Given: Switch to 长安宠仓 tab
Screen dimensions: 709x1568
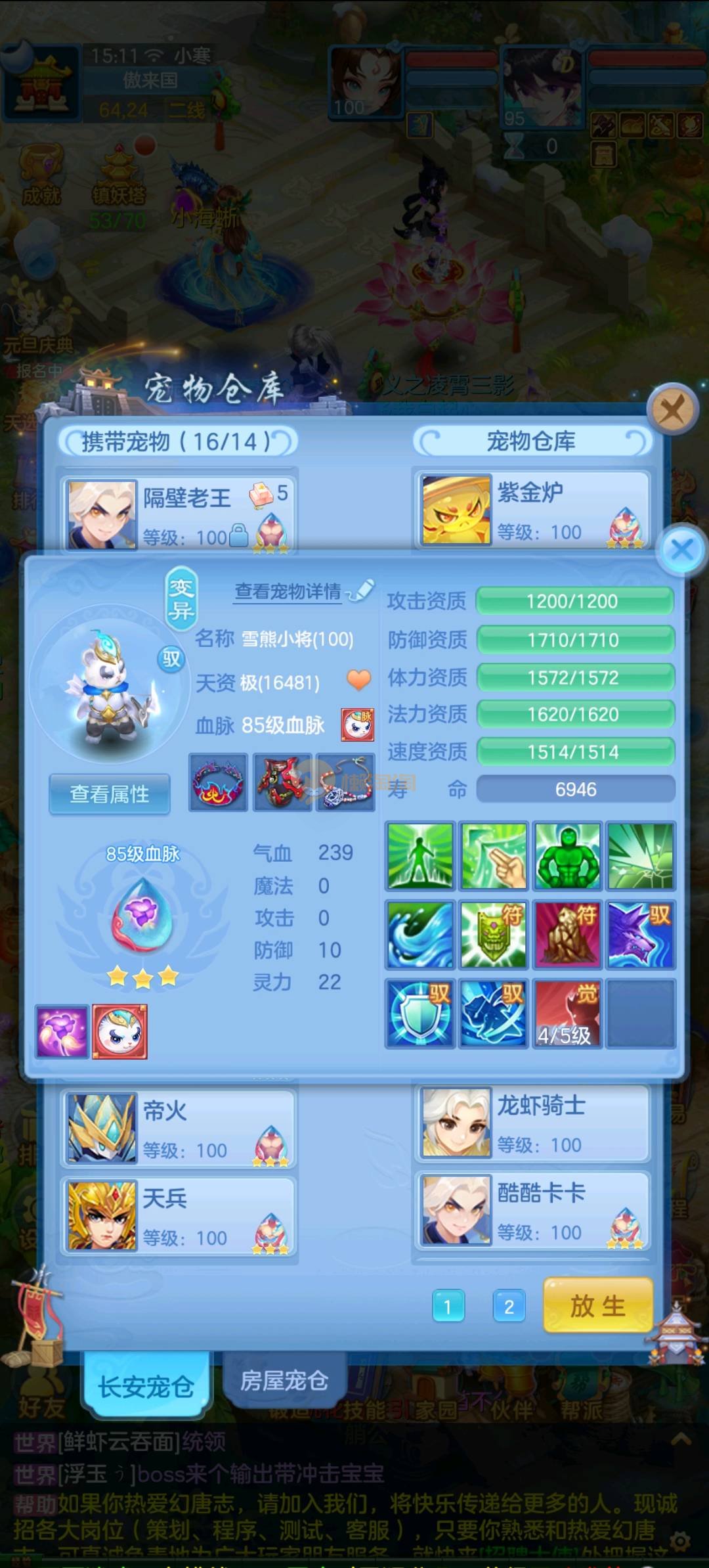Looking at the screenshot, I should (x=146, y=1386).
